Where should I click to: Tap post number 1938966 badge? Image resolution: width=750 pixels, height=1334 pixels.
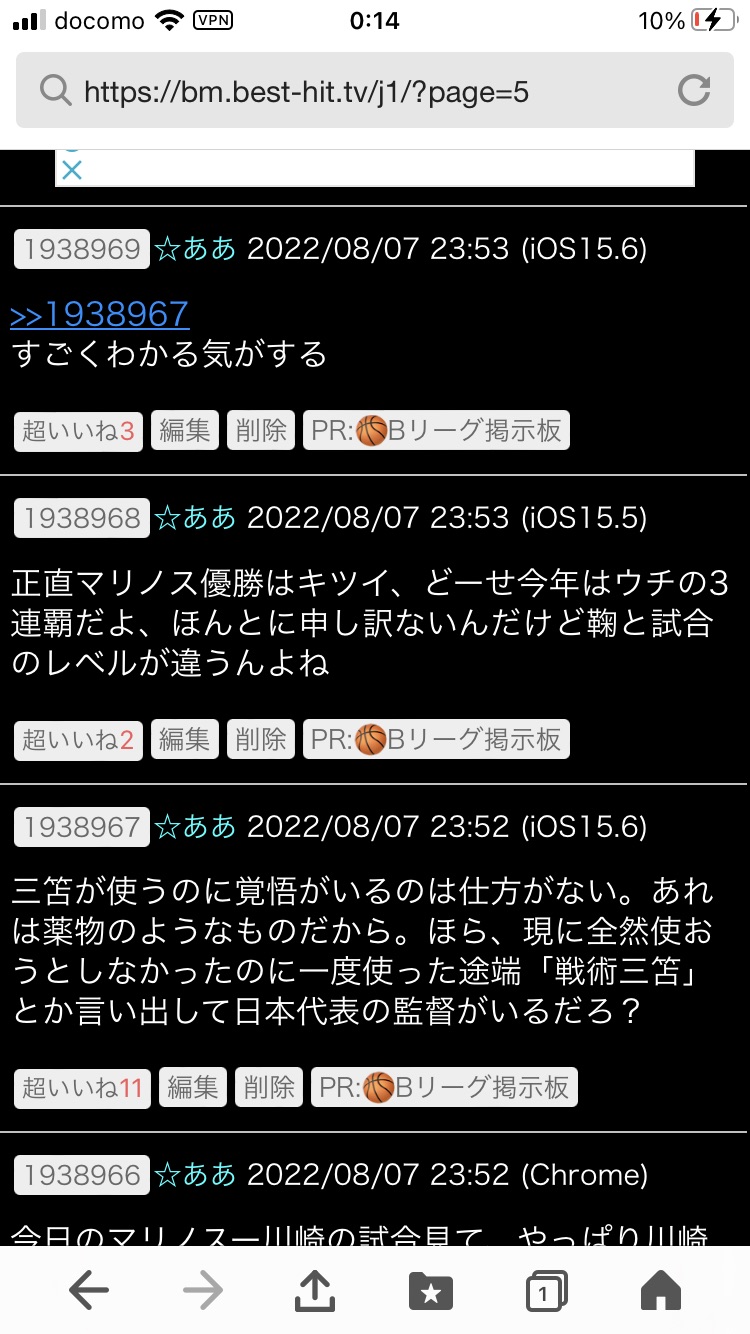pyautogui.click(x=82, y=1175)
